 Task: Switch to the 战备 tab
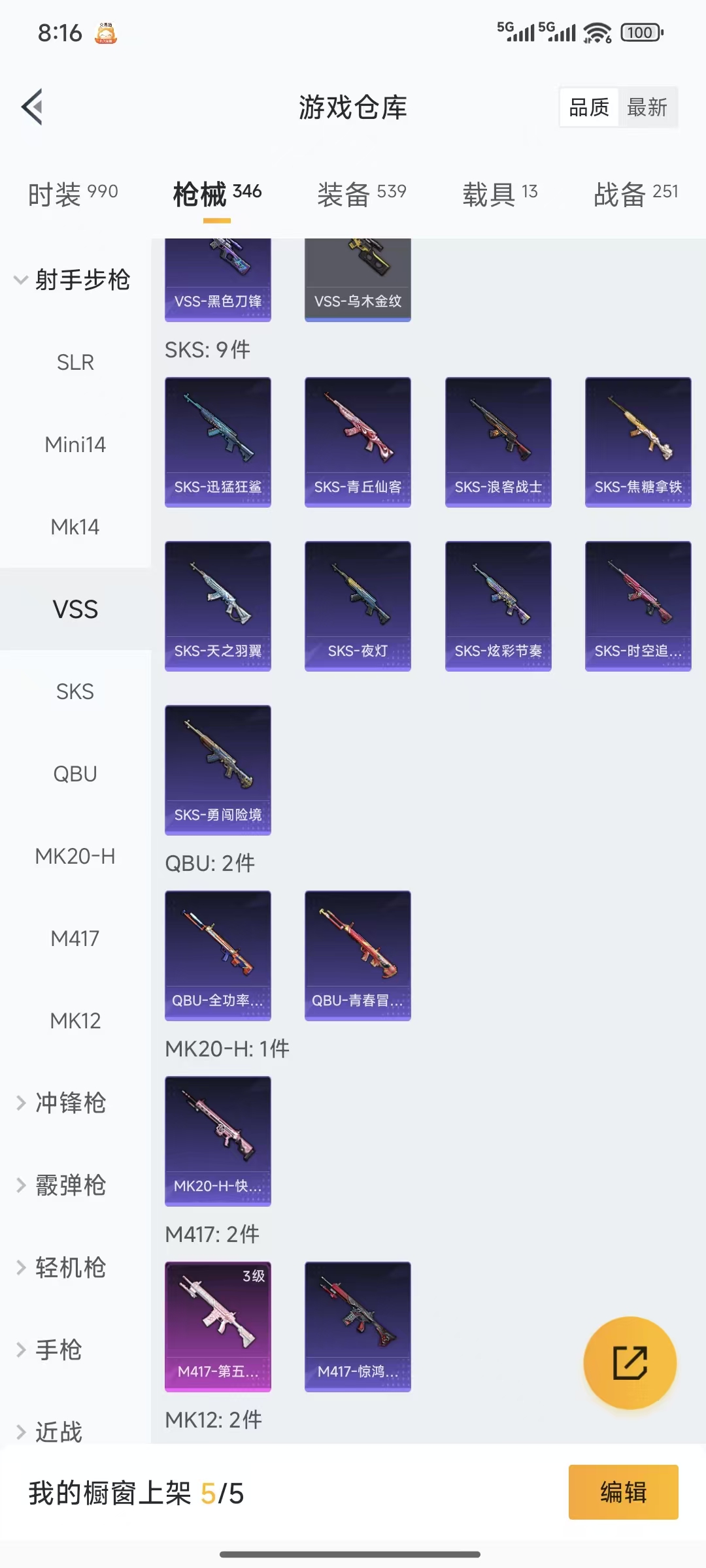(635, 193)
